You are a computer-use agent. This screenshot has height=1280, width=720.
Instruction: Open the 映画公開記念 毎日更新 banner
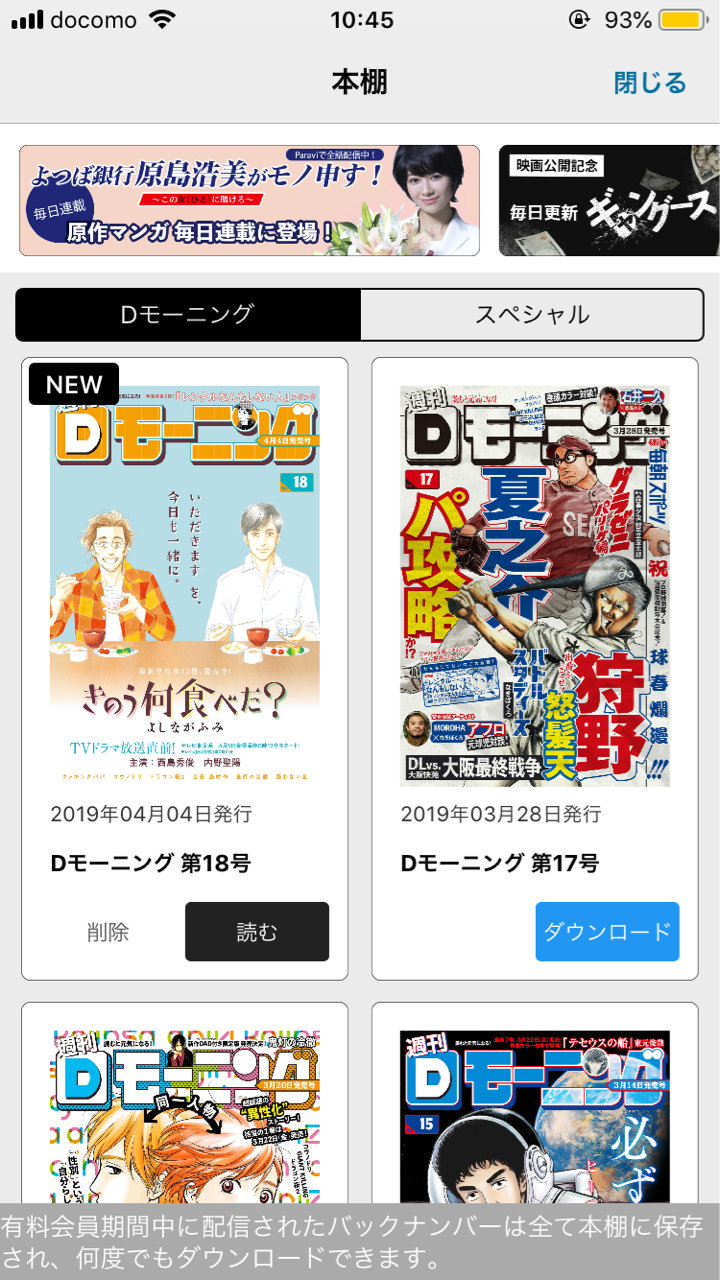tap(609, 201)
